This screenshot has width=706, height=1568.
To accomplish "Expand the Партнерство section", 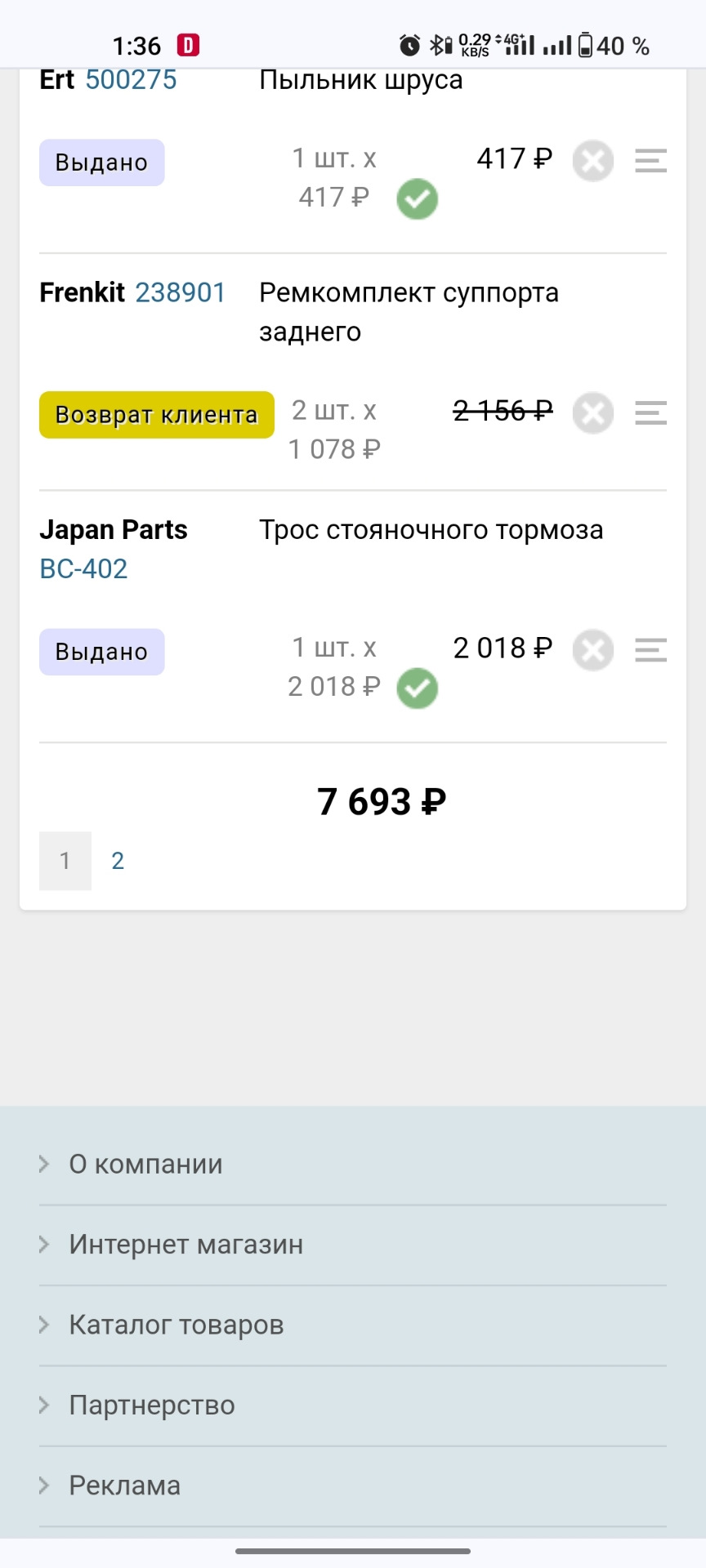I will pyautogui.click(x=151, y=1405).
